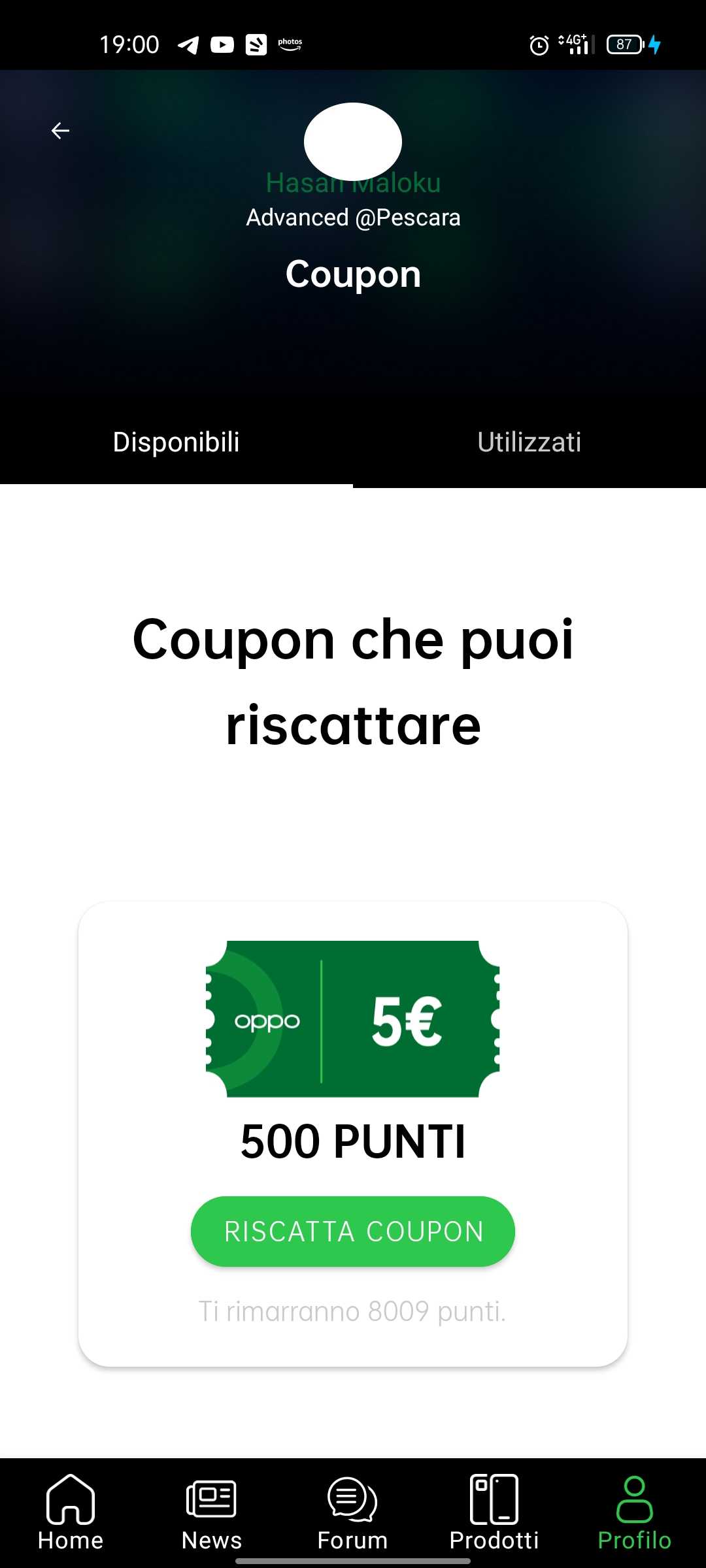This screenshot has width=706, height=1568.
Task: Select the Coupon page title
Action: (353, 274)
